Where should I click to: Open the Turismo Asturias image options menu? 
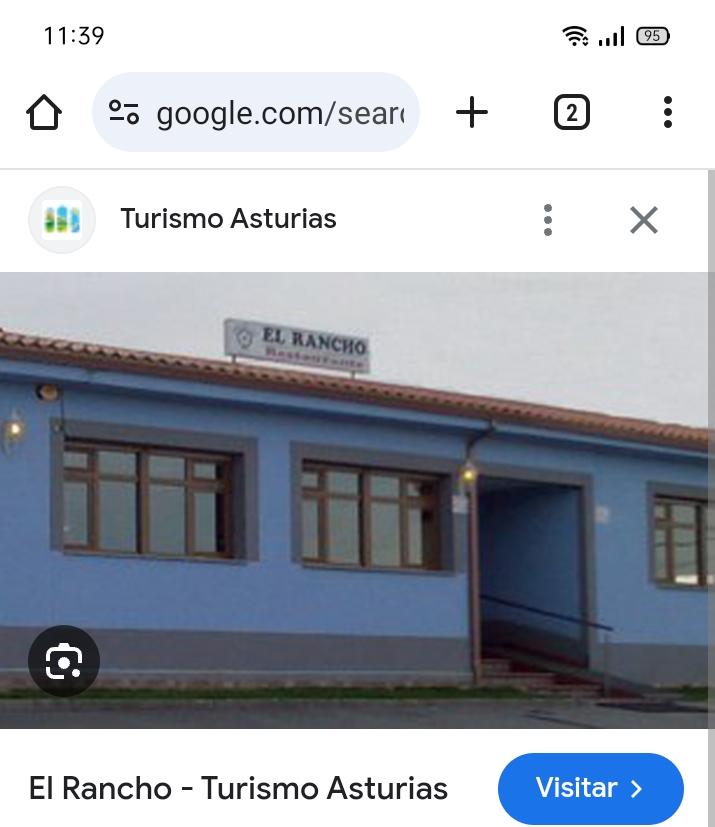pyautogui.click(x=547, y=220)
